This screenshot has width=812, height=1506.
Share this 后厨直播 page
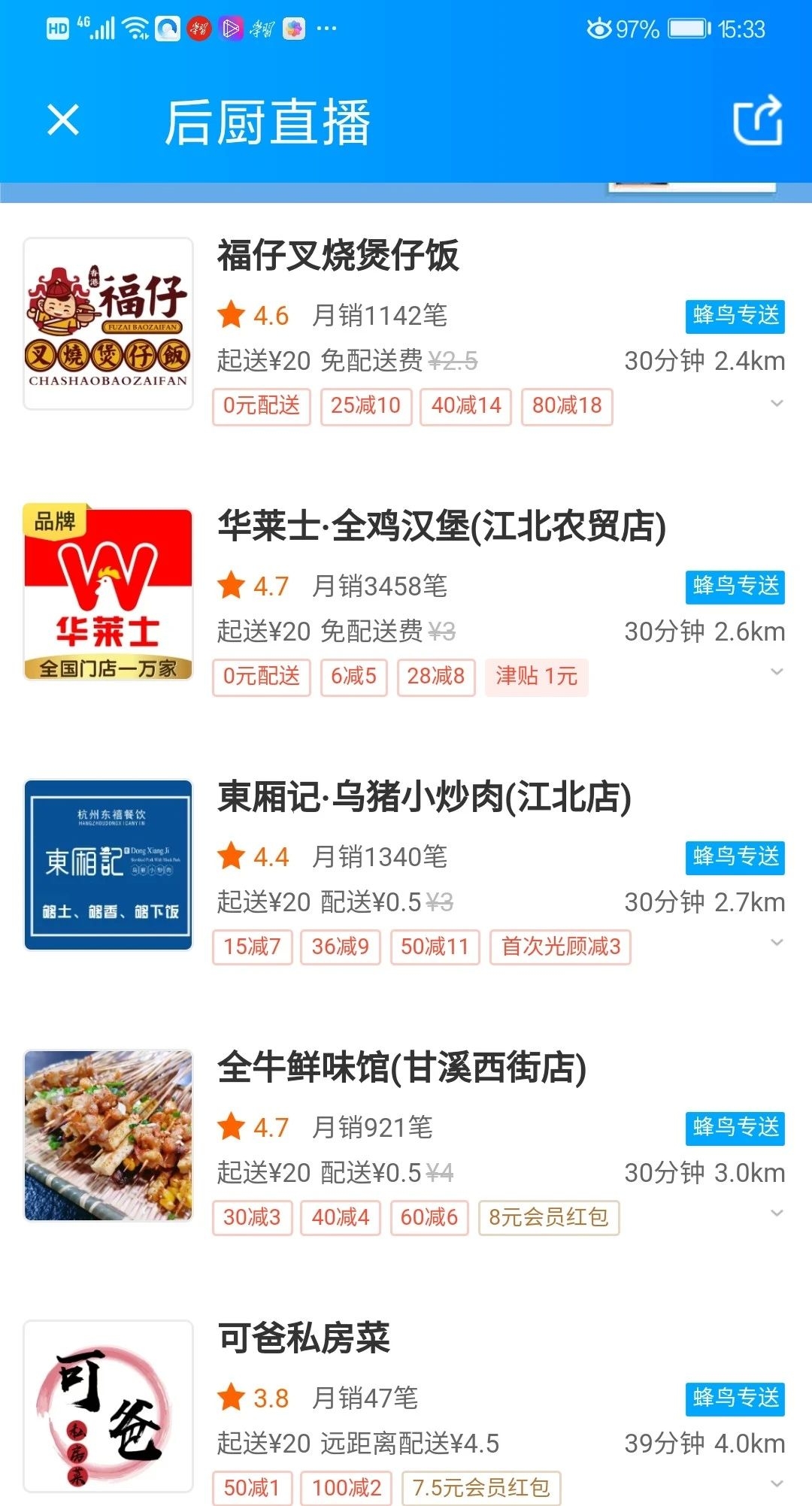coord(757,120)
